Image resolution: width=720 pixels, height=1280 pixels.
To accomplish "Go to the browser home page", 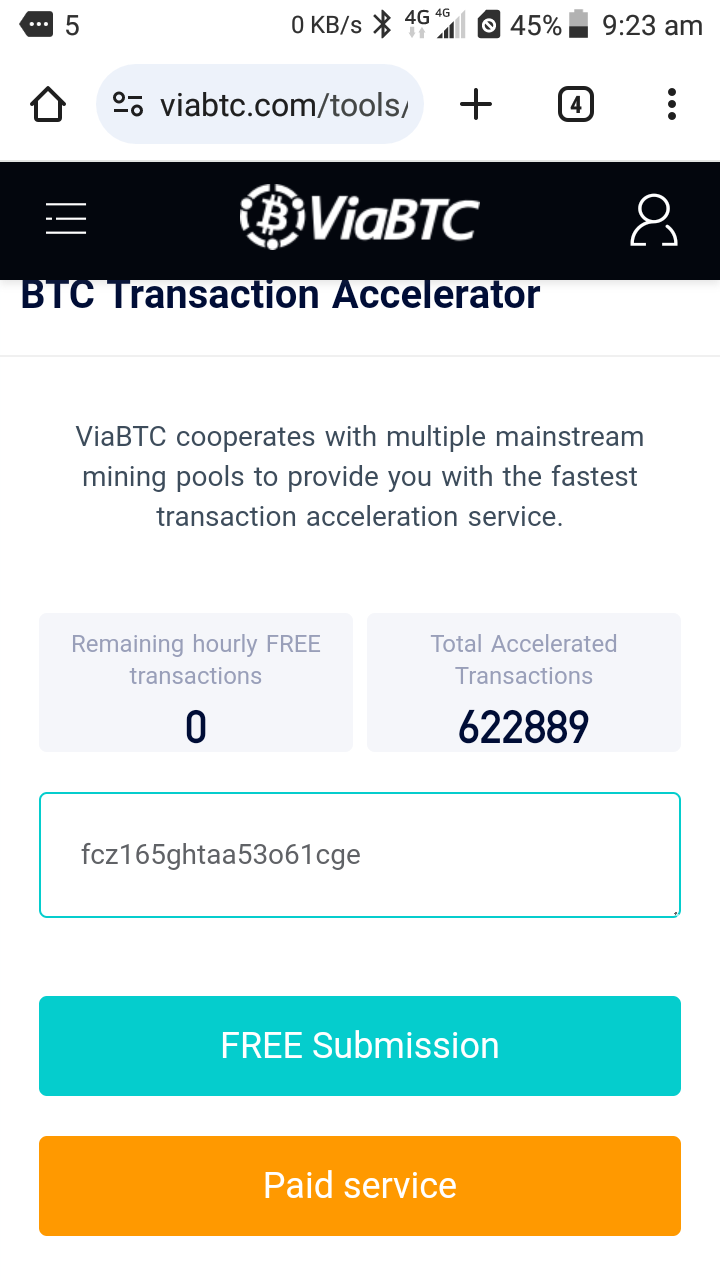I will pos(48,104).
